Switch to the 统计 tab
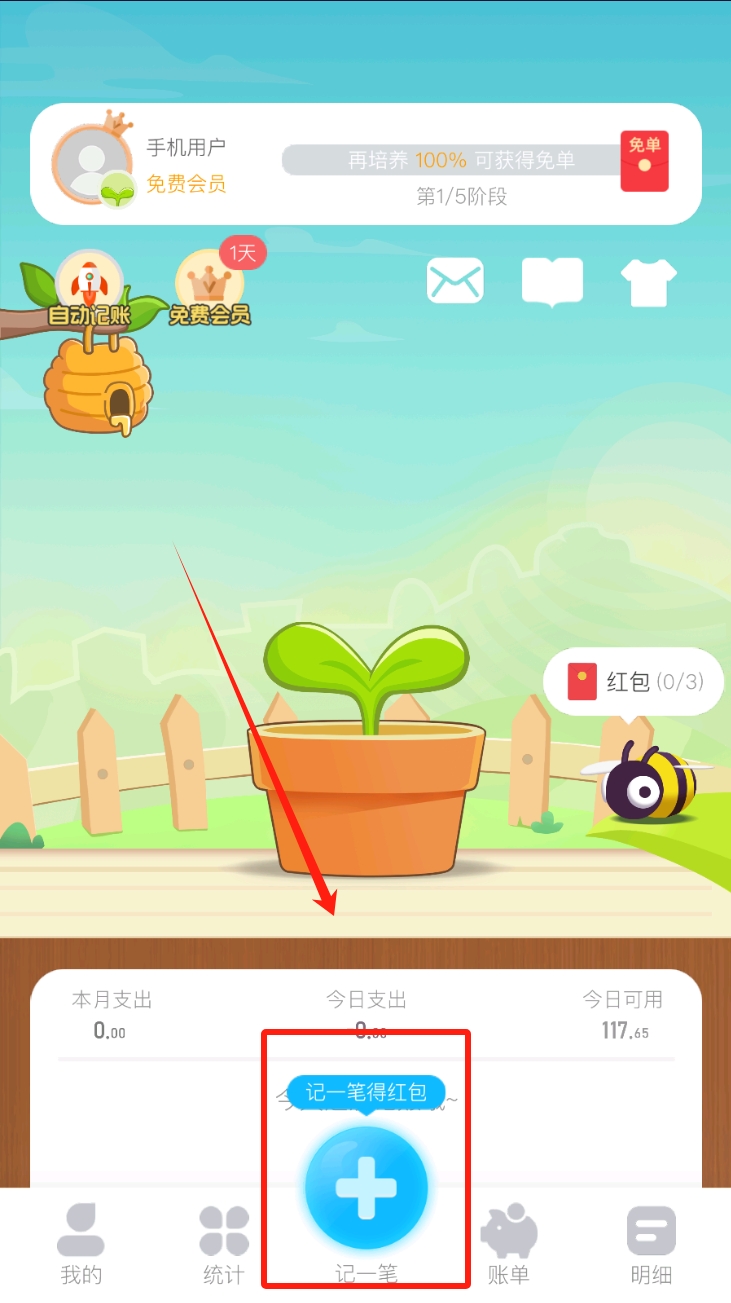This screenshot has width=731, height=1303. click(x=223, y=1244)
